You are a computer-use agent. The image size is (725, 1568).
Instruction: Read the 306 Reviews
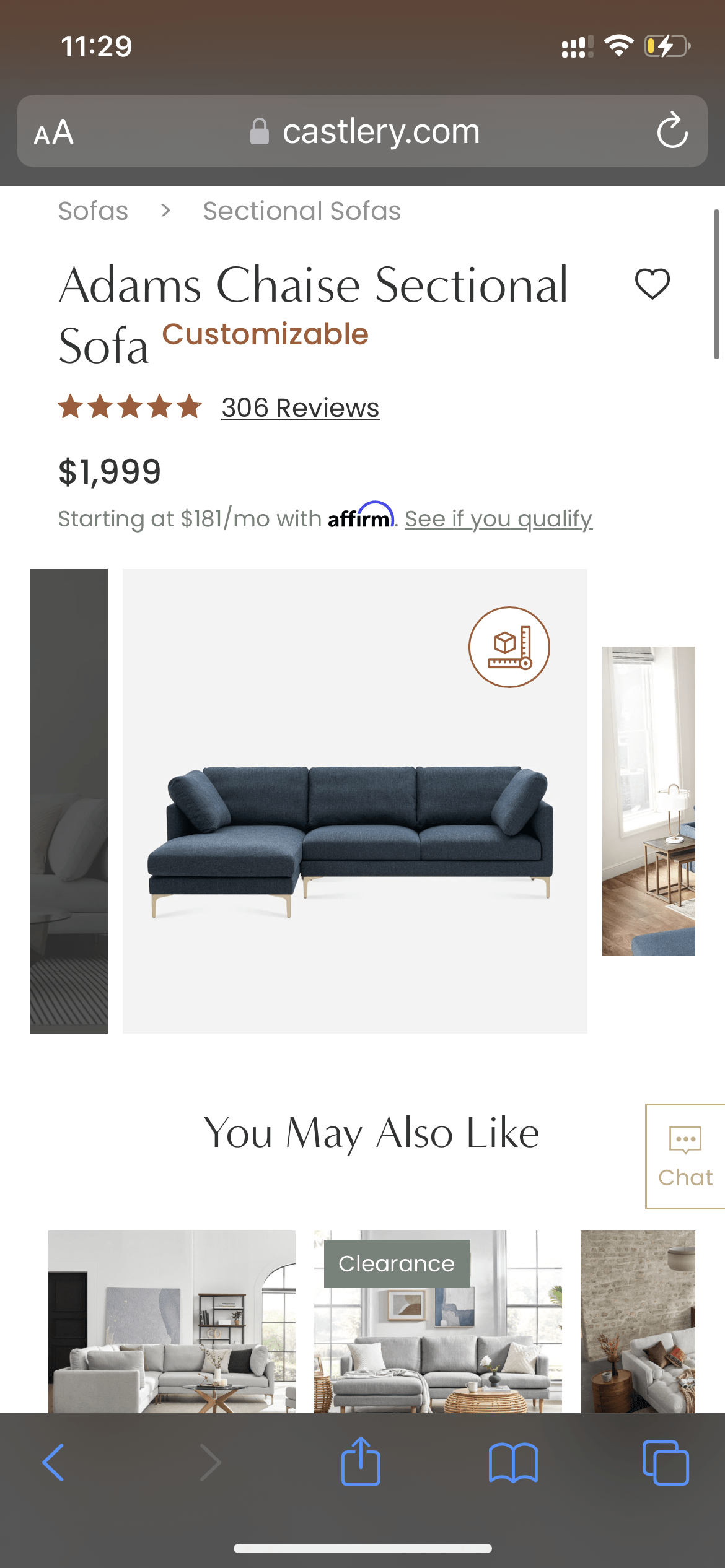tap(300, 407)
